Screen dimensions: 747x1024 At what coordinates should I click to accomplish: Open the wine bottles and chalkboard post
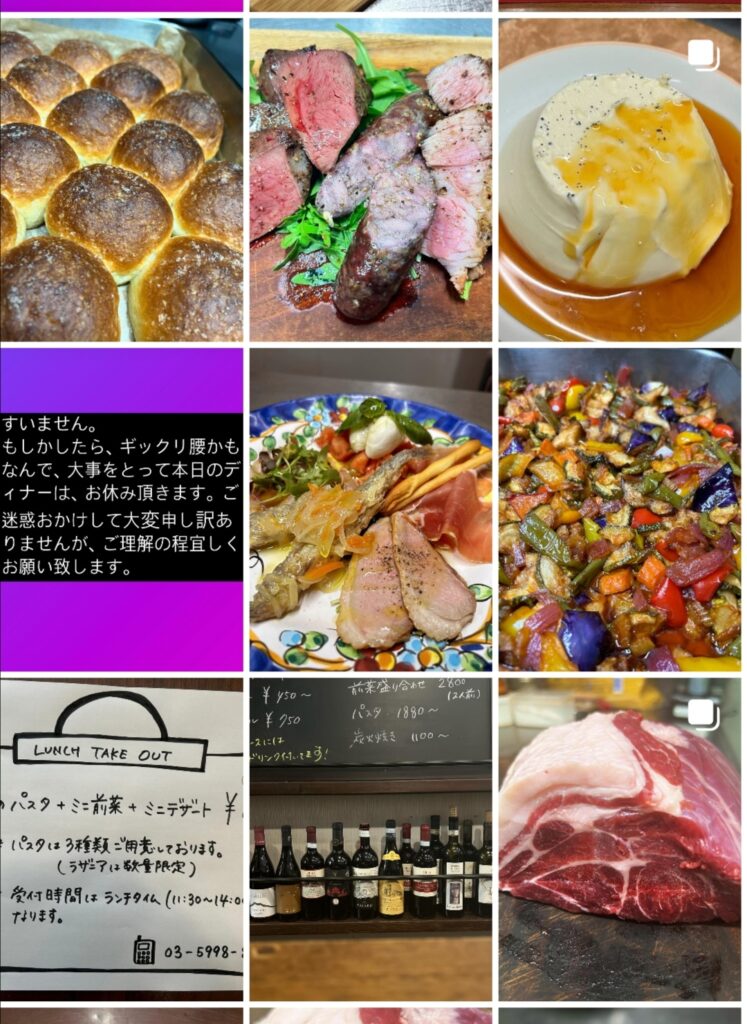pyautogui.click(x=370, y=840)
